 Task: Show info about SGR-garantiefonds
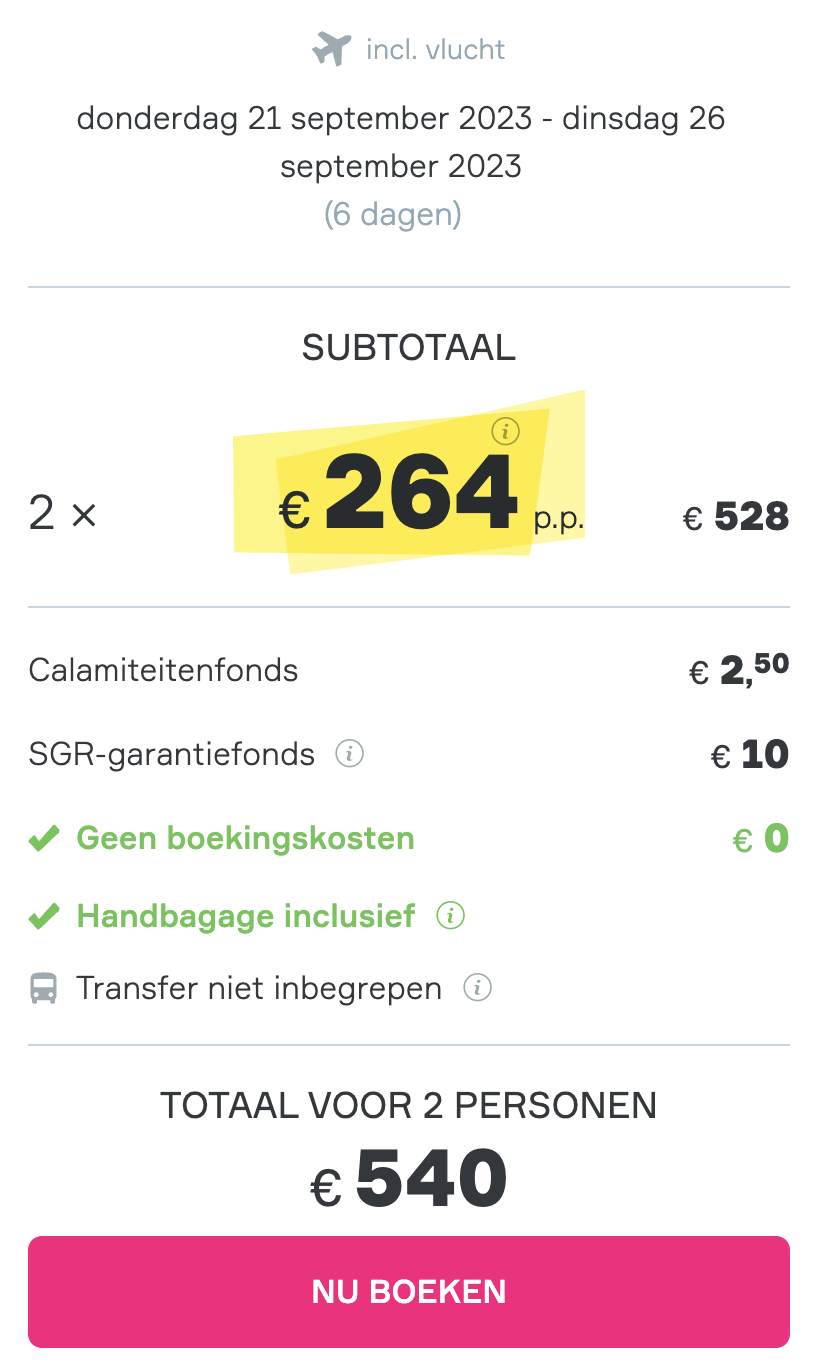349,753
